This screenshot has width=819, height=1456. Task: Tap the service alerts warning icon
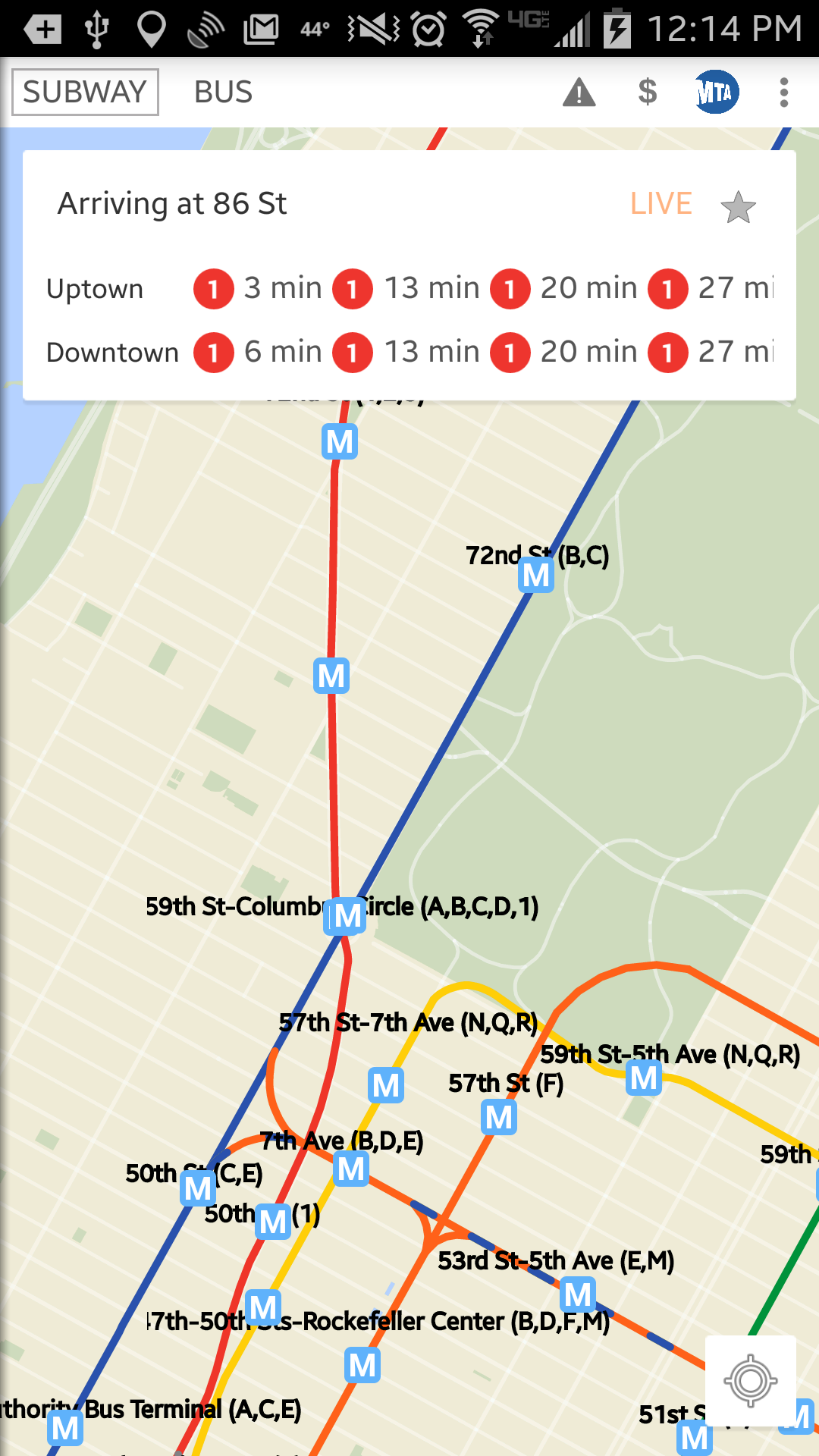click(x=579, y=92)
